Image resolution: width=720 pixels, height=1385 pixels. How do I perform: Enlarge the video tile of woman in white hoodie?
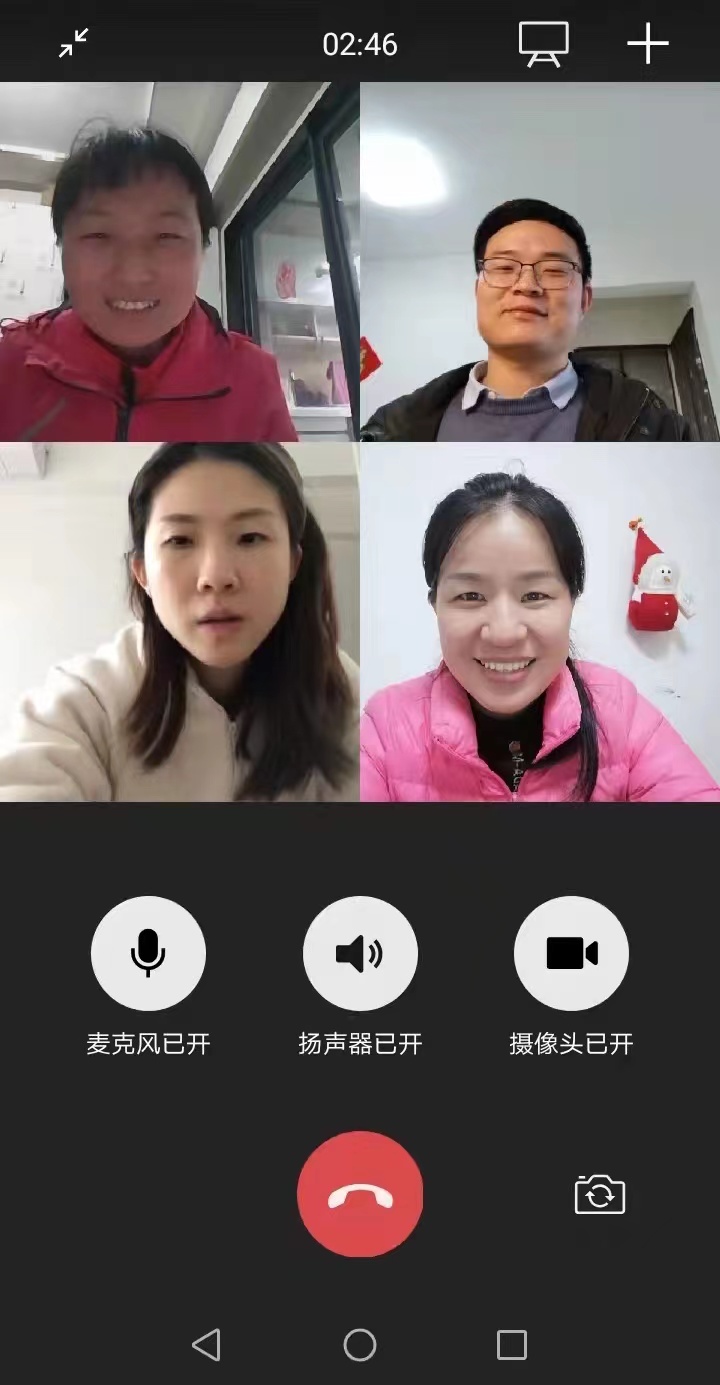[x=180, y=622]
